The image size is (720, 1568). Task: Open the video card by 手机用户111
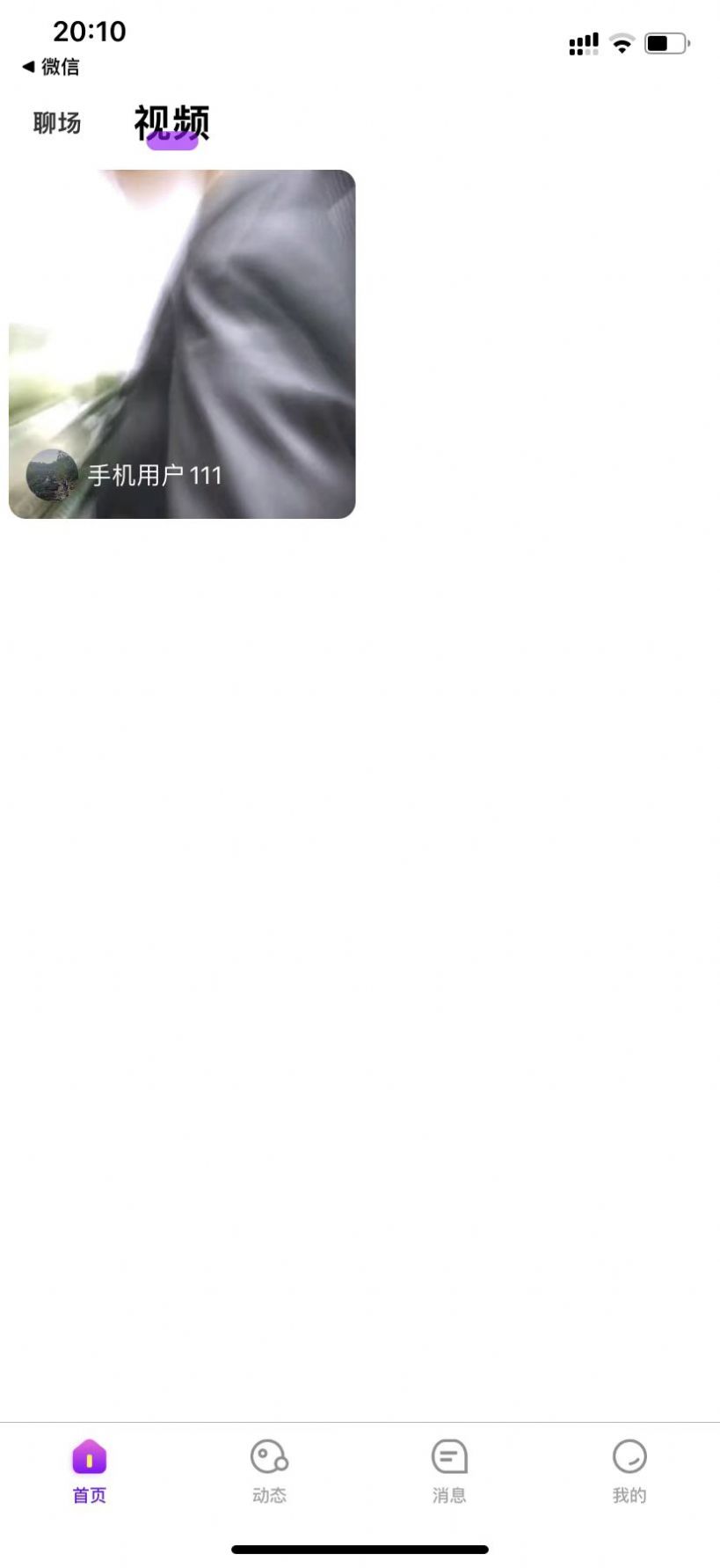182,343
